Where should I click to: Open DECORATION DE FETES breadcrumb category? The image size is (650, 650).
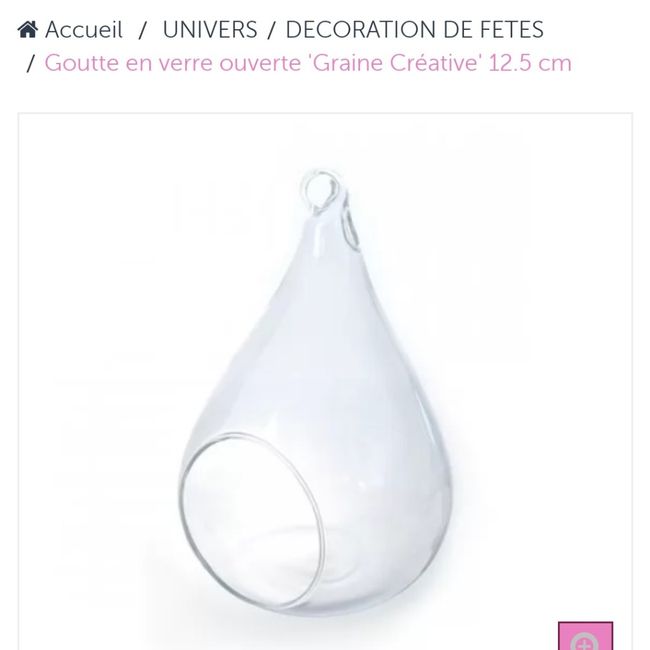(414, 30)
